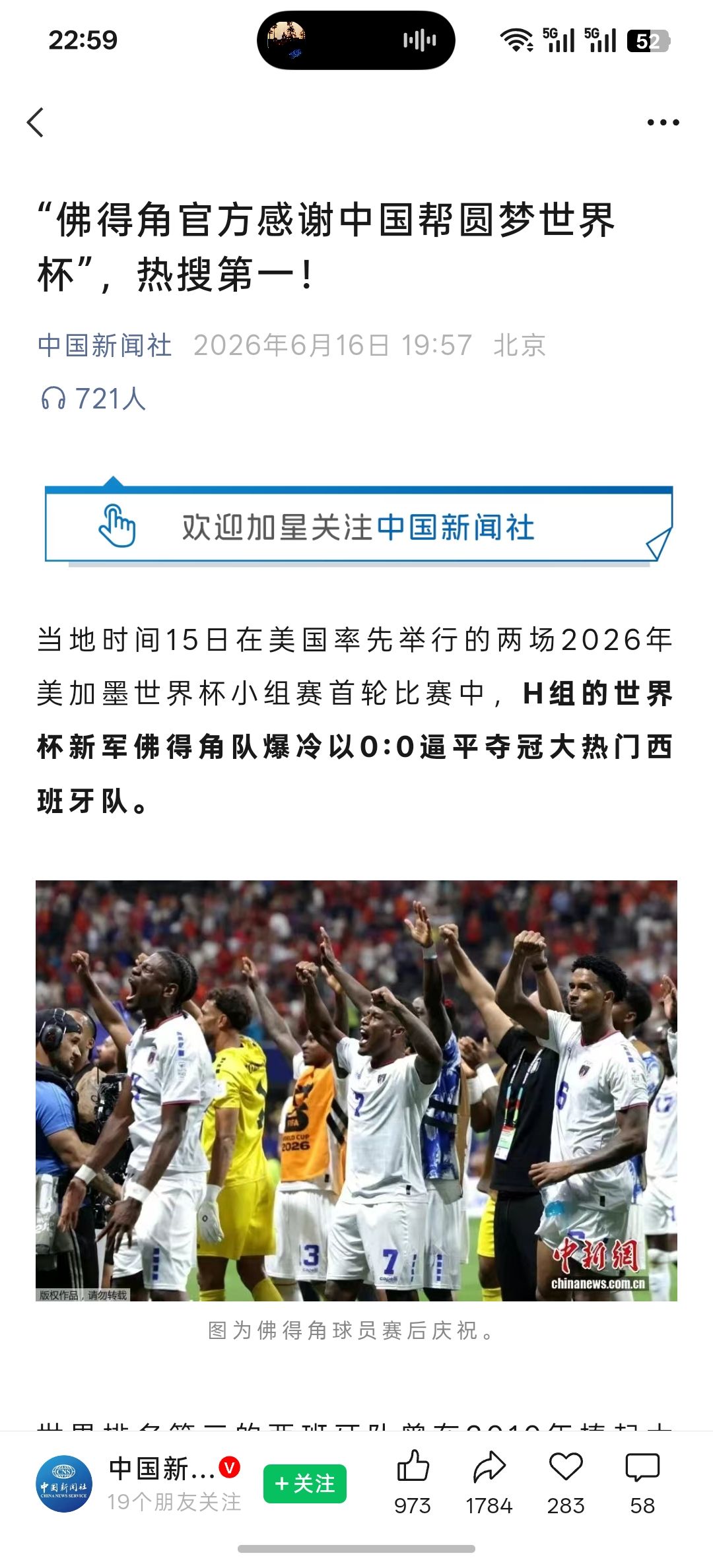Listen to the article via headphone icon

click(53, 399)
